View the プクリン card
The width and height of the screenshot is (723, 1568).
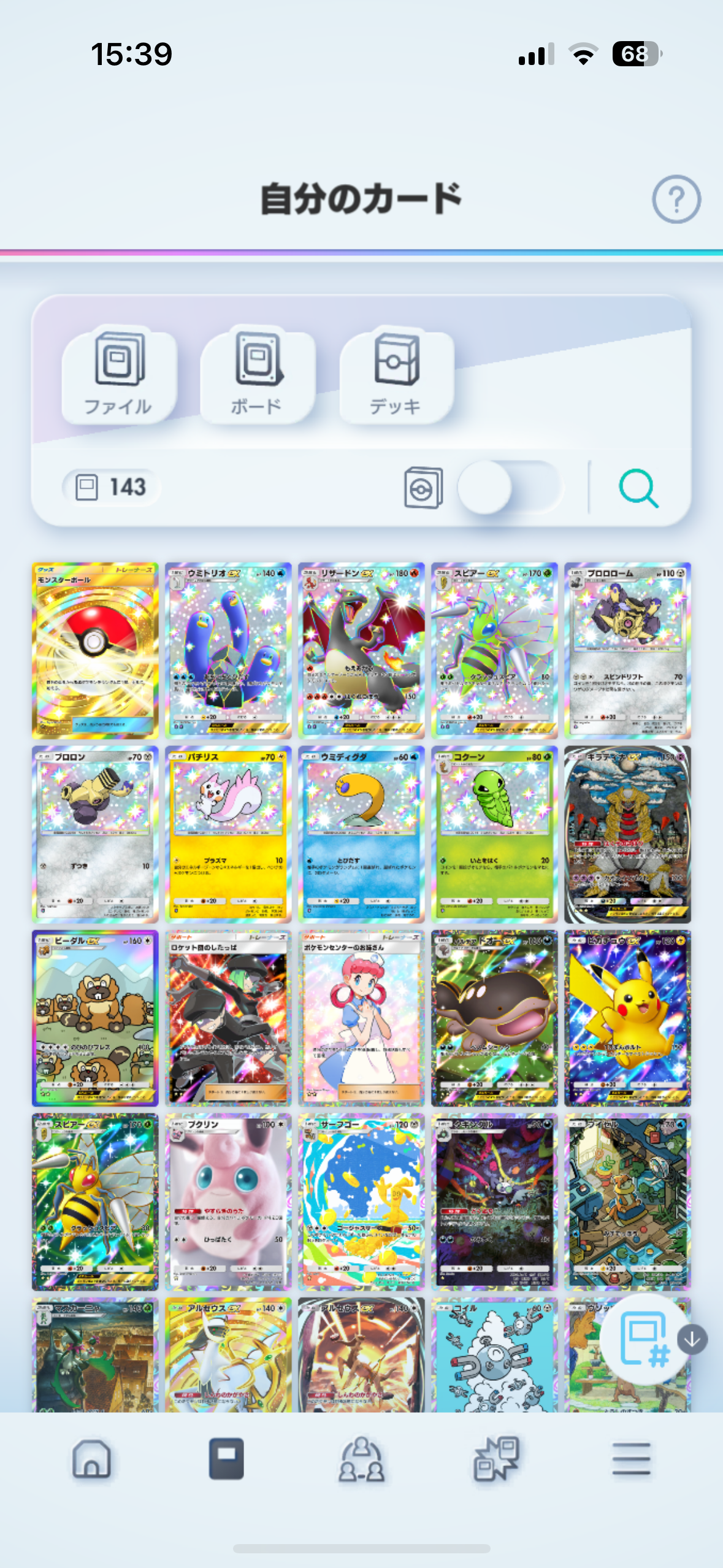pyautogui.click(x=228, y=1202)
